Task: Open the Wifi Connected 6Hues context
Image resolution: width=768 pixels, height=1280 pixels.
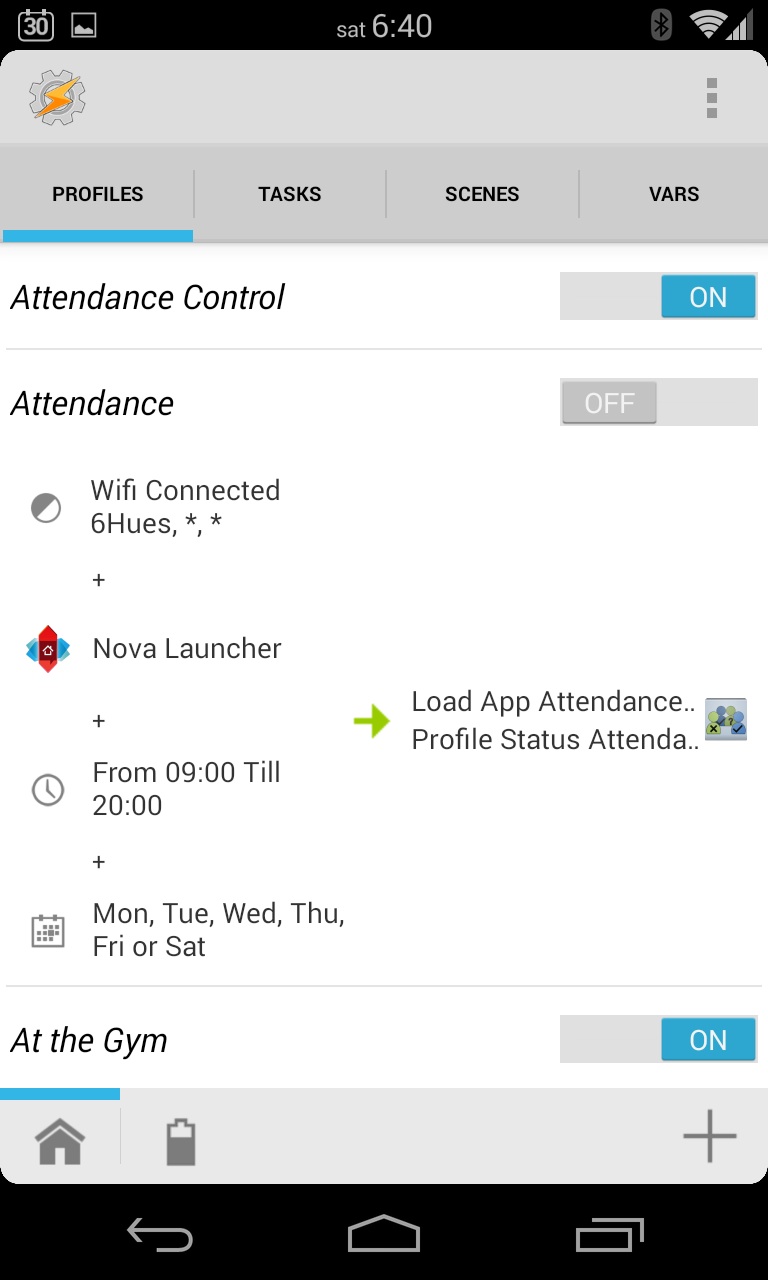Action: click(x=185, y=507)
